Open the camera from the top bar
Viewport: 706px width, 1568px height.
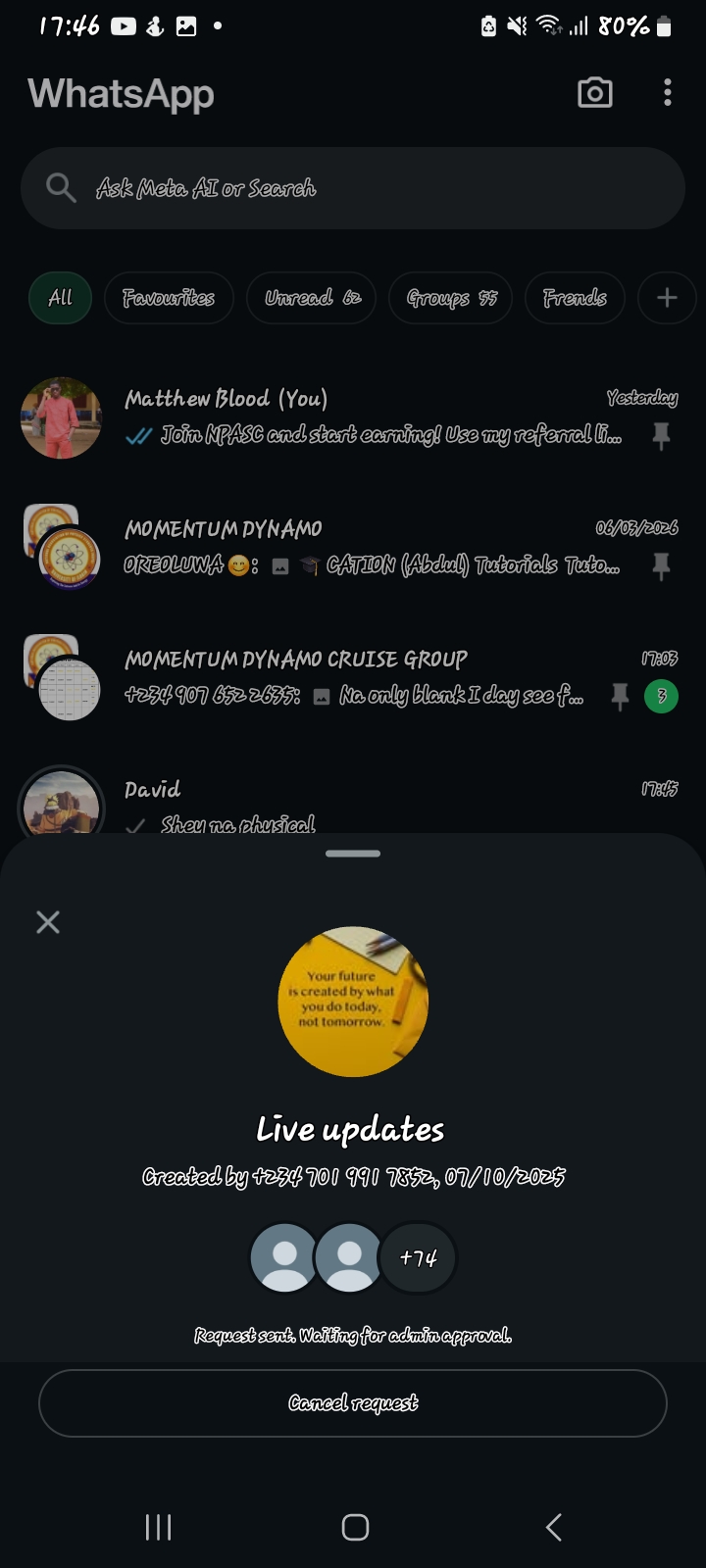tap(594, 93)
